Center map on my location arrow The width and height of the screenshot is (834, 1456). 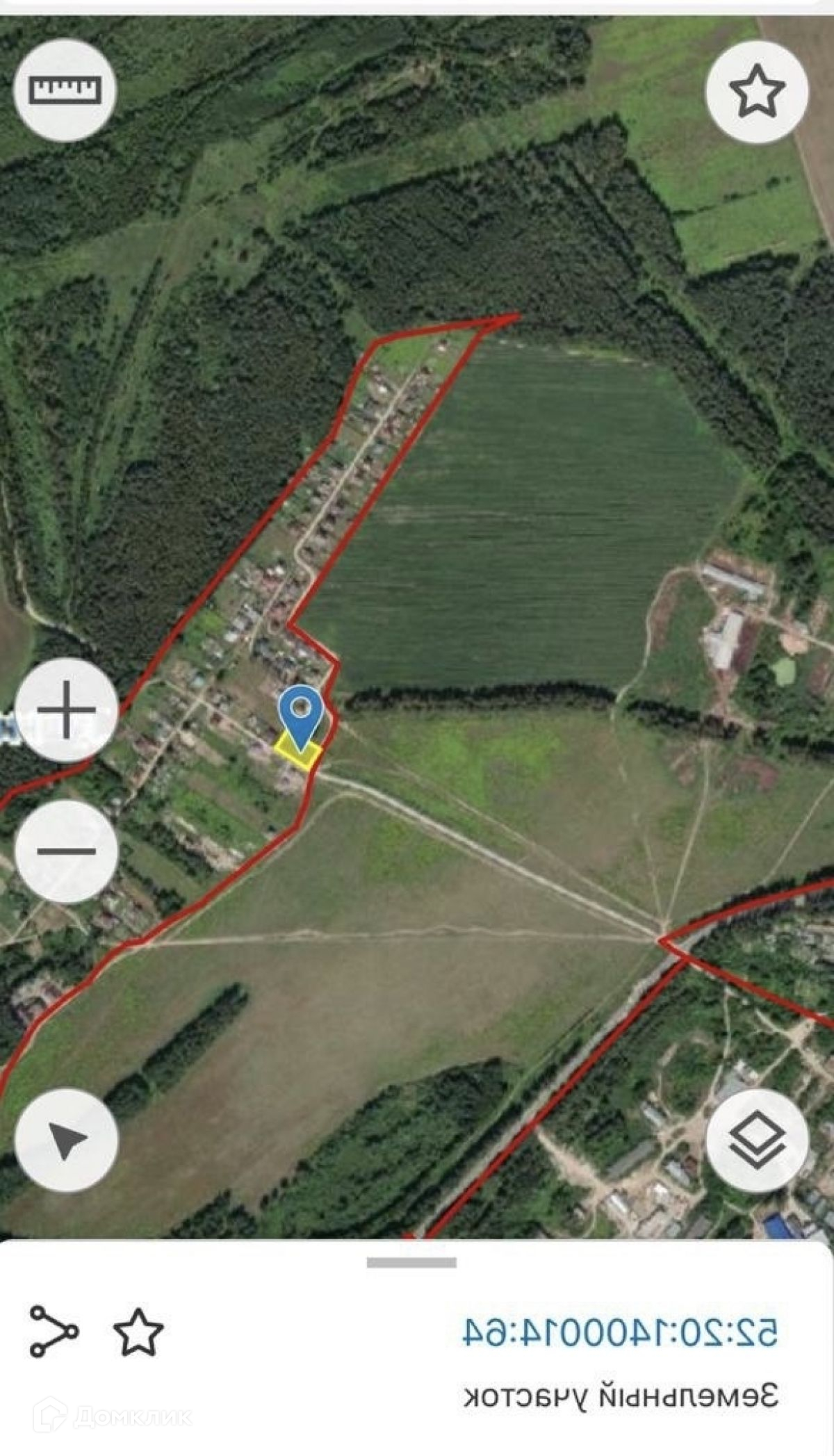click(66, 1140)
